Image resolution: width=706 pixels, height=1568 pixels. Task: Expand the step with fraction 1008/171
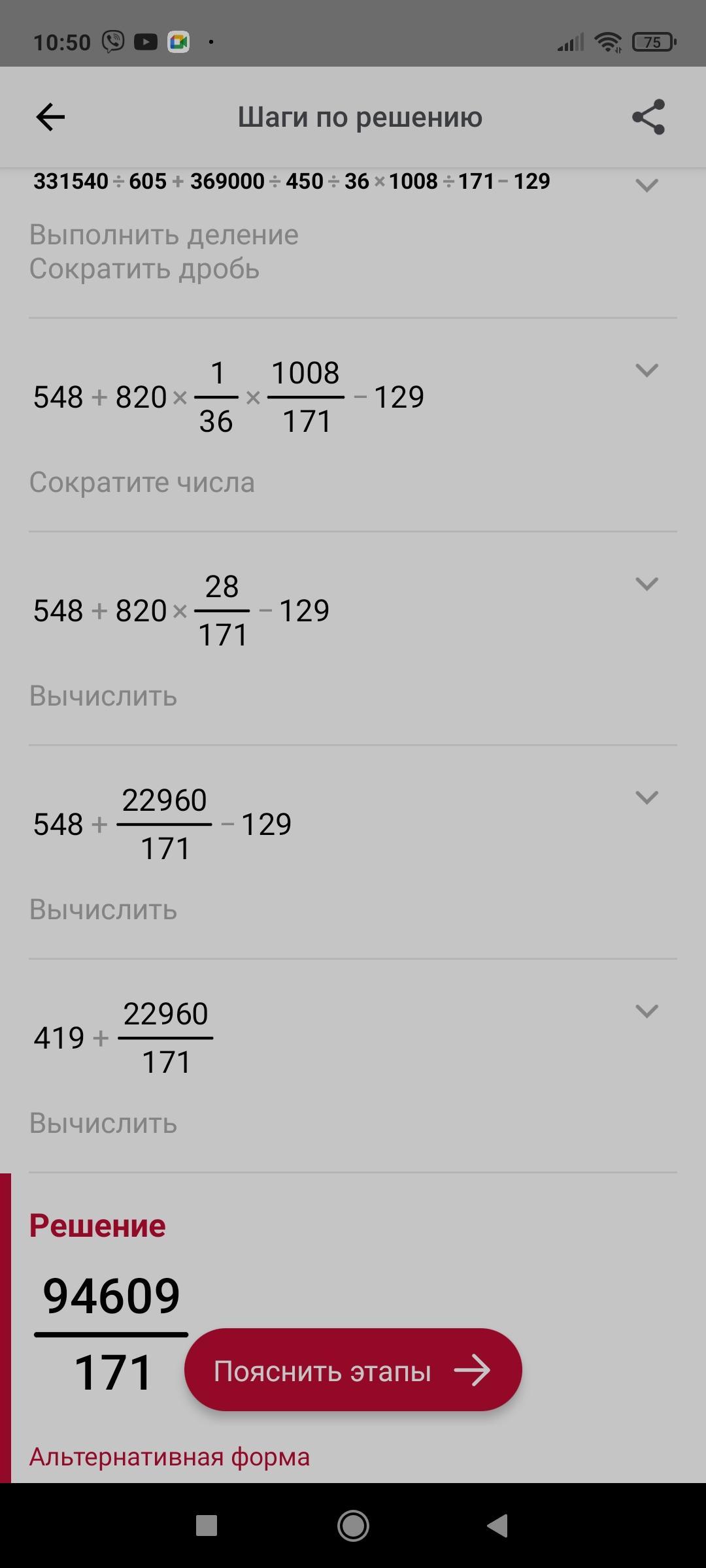pos(646,370)
